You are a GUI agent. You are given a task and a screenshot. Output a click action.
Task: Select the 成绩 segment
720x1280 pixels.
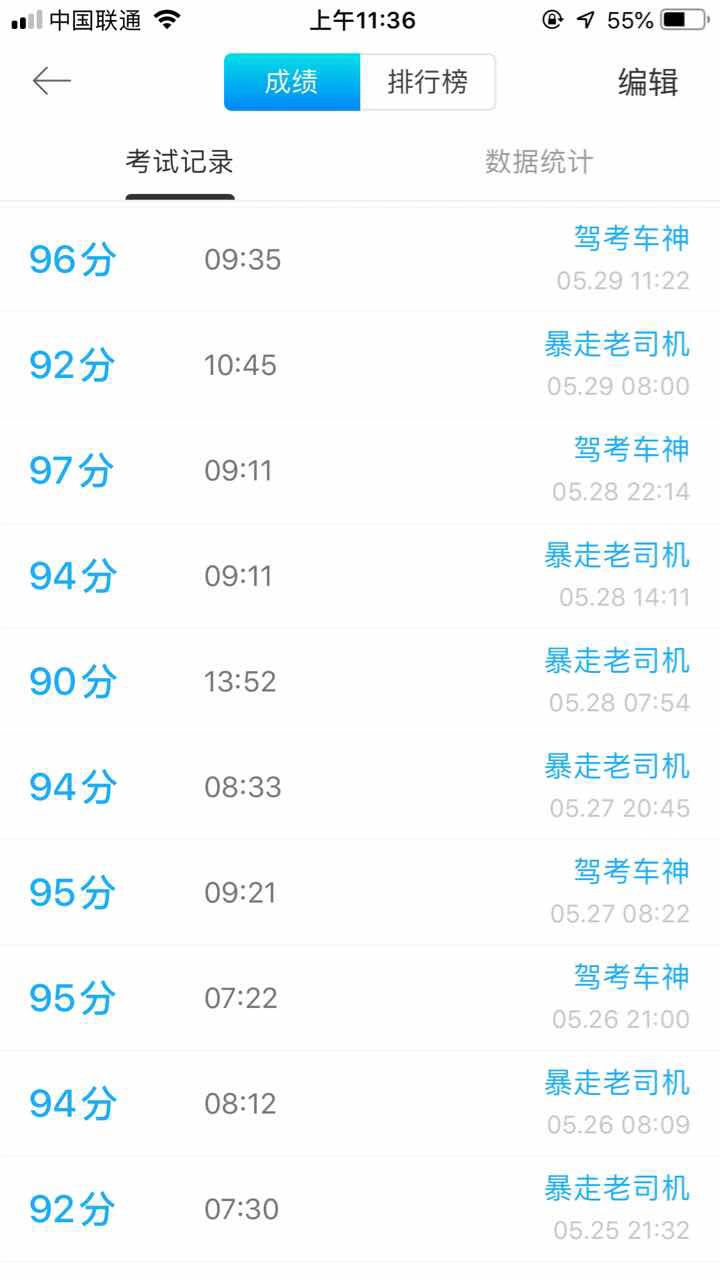[x=292, y=82]
